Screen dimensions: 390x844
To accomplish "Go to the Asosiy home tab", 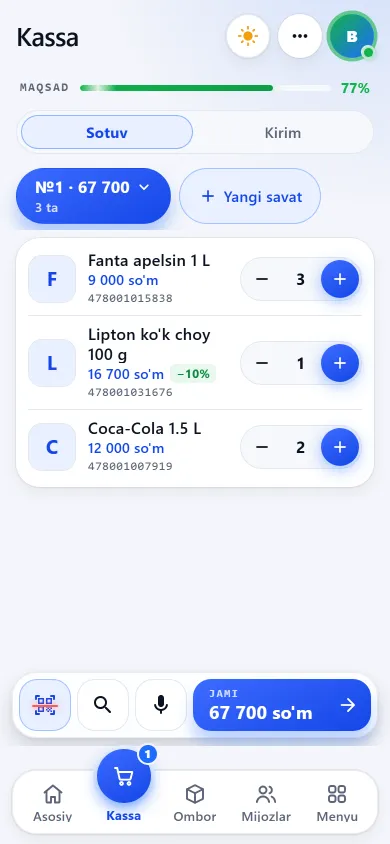I will pyautogui.click(x=53, y=803).
